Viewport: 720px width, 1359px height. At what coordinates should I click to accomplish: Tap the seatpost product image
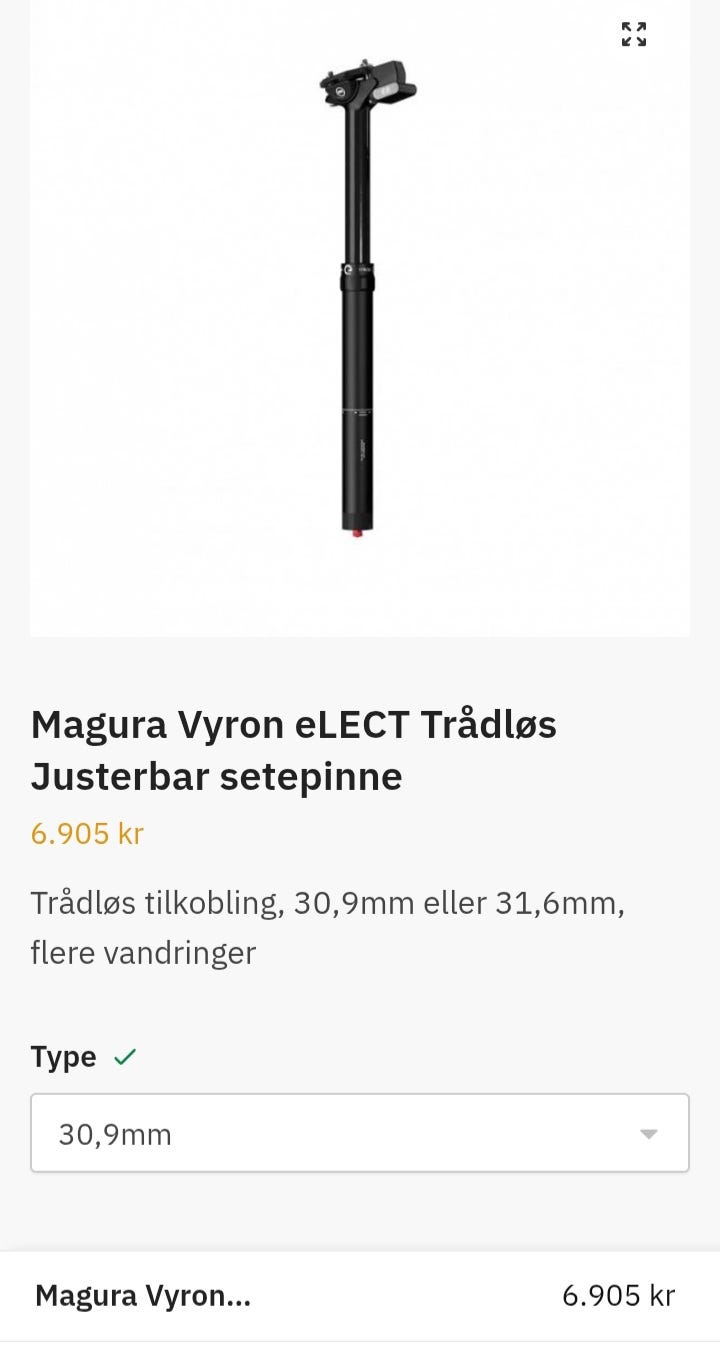[360, 318]
